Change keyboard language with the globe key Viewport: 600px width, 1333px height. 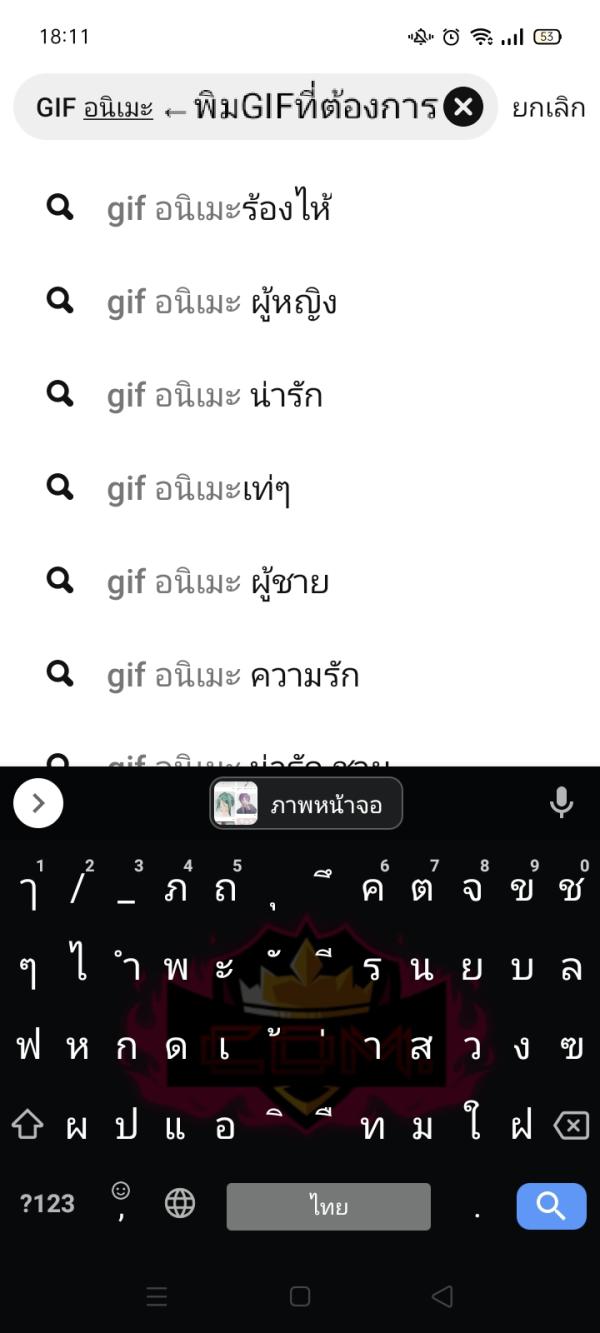click(x=180, y=1204)
